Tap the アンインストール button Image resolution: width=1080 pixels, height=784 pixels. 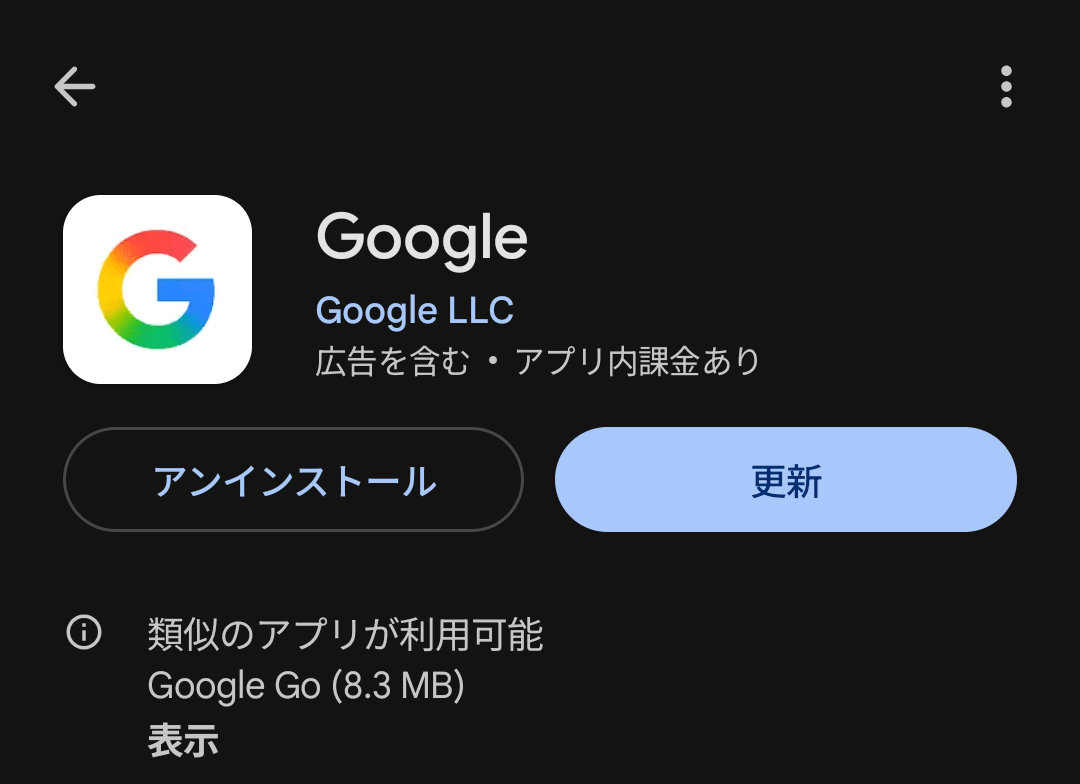coord(293,480)
